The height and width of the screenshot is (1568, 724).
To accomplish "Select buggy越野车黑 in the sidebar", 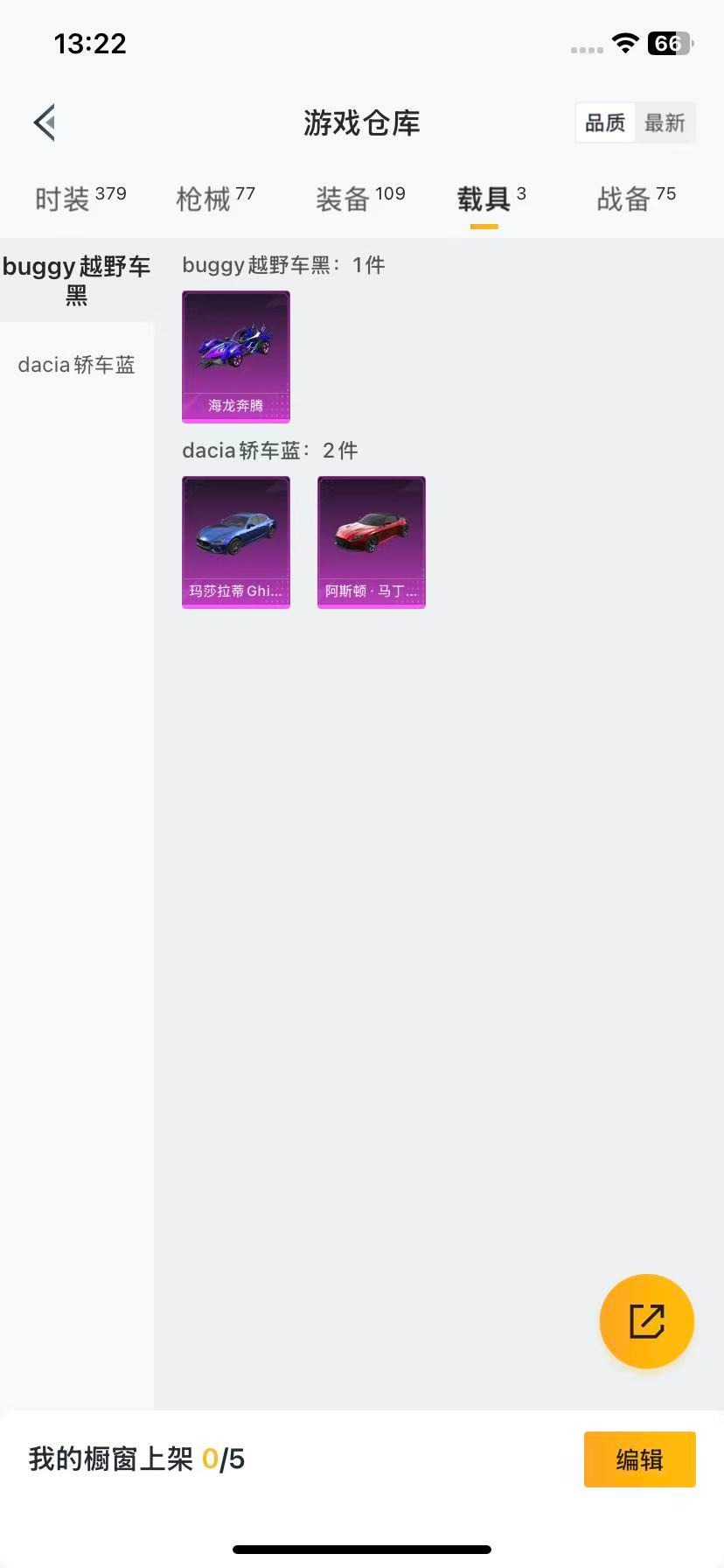I will pyautogui.click(x=77, y=280).
